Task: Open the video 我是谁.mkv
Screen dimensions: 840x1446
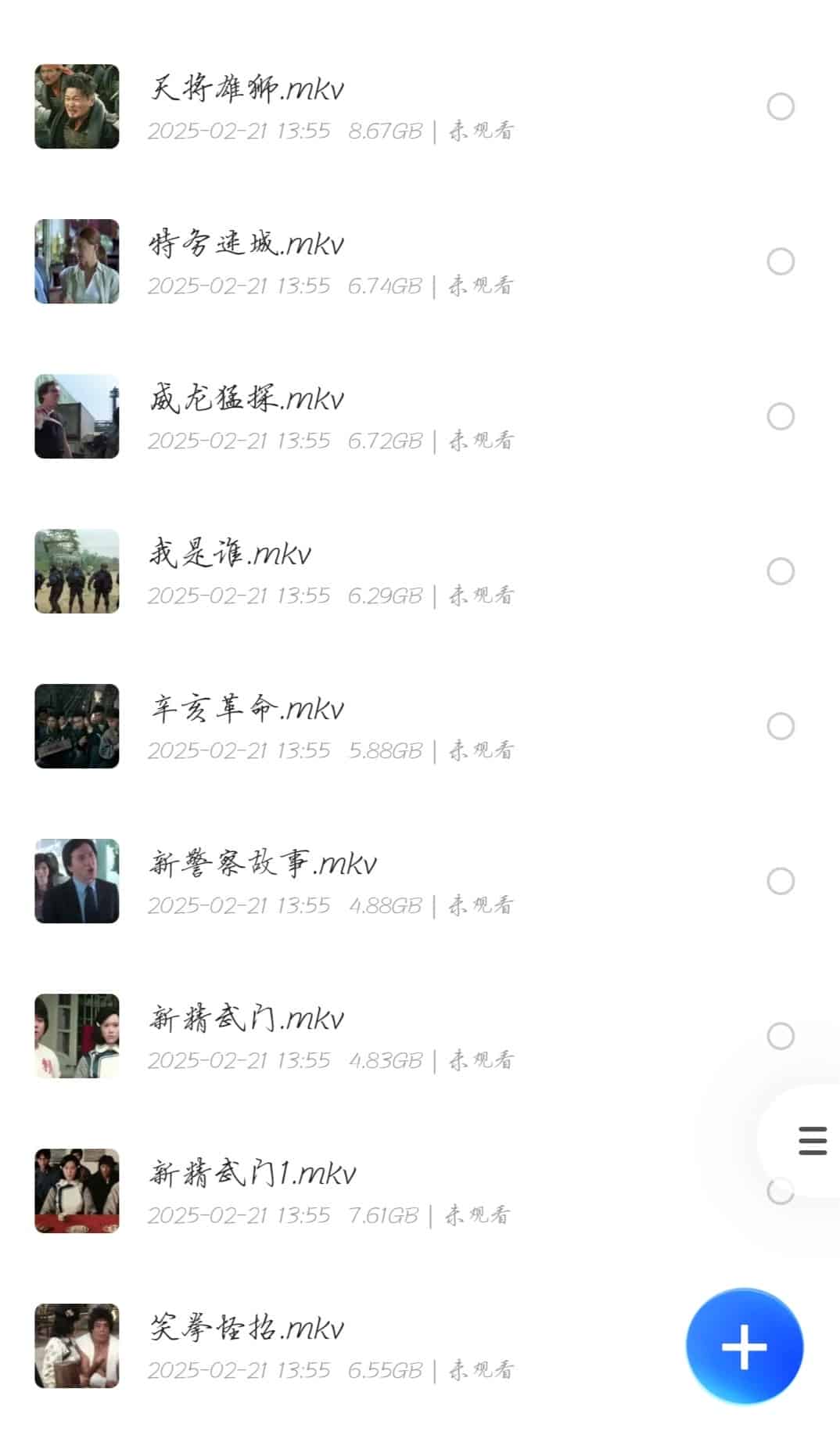Action: [x=231, y=554]
